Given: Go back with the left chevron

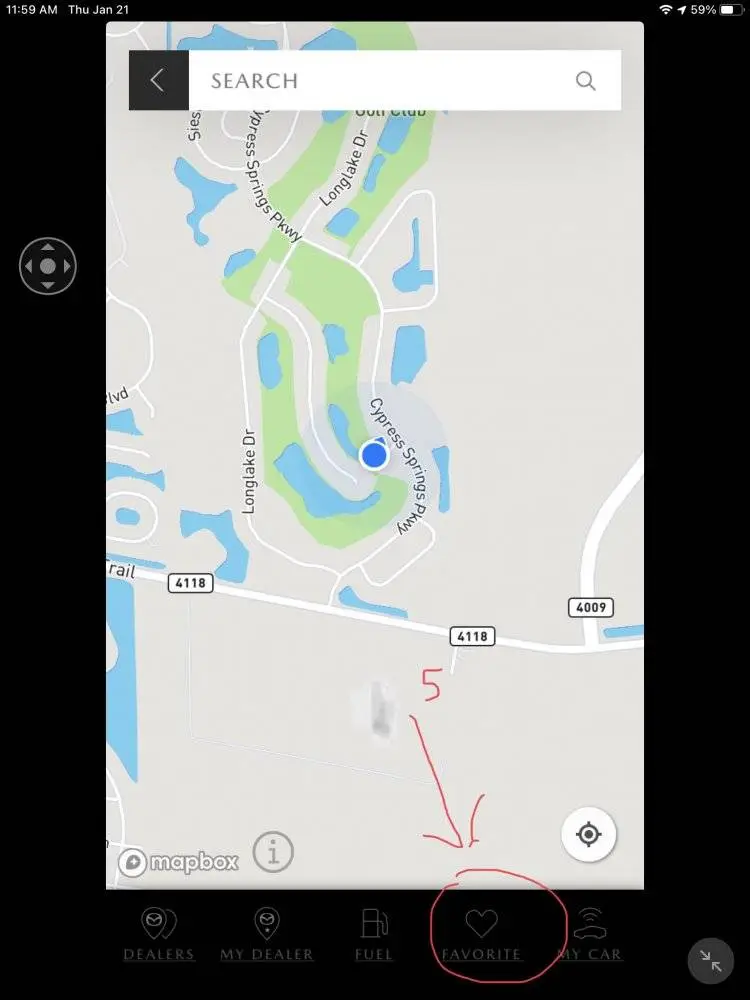Looking at the screenshot, I should pyautogui.click(x=157, y=80).
